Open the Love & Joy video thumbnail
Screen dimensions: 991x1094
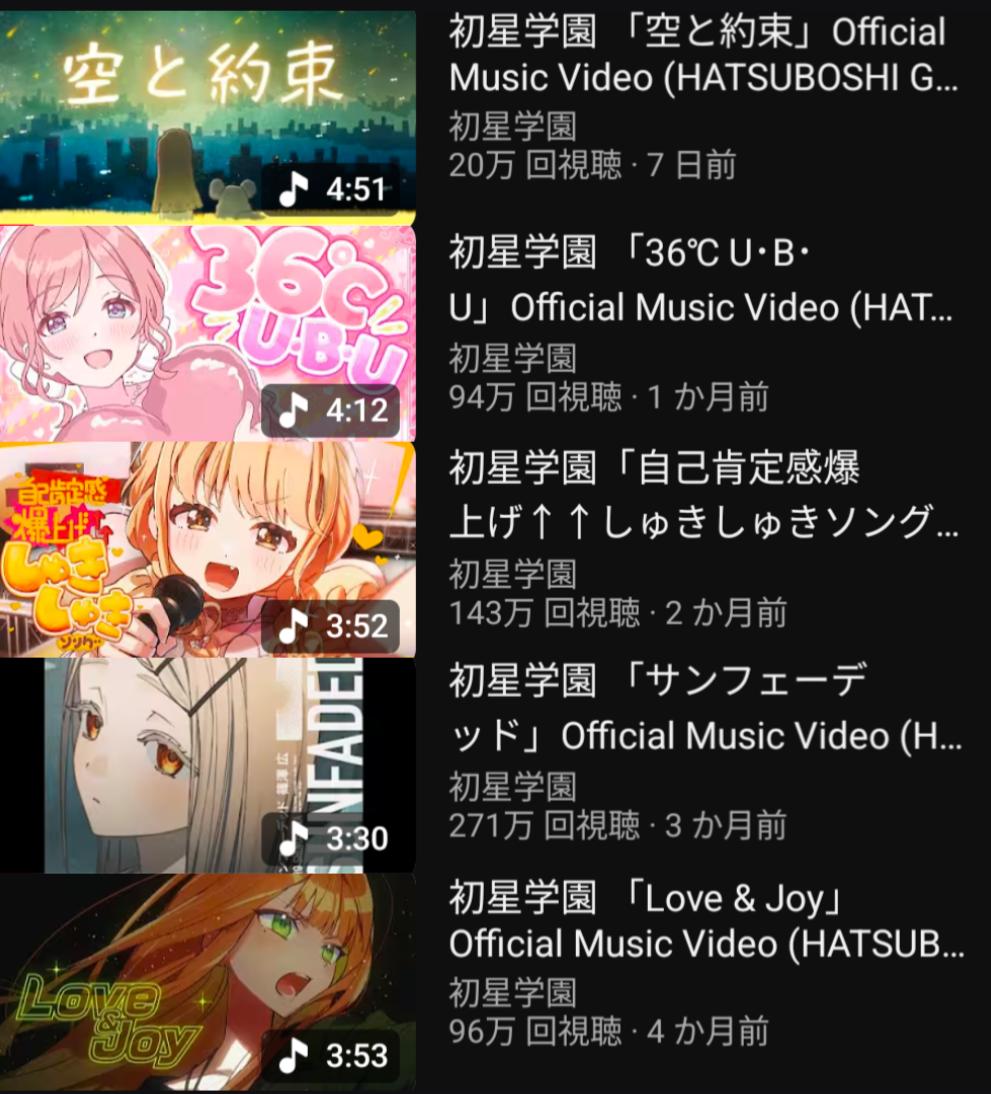point(207,982)
